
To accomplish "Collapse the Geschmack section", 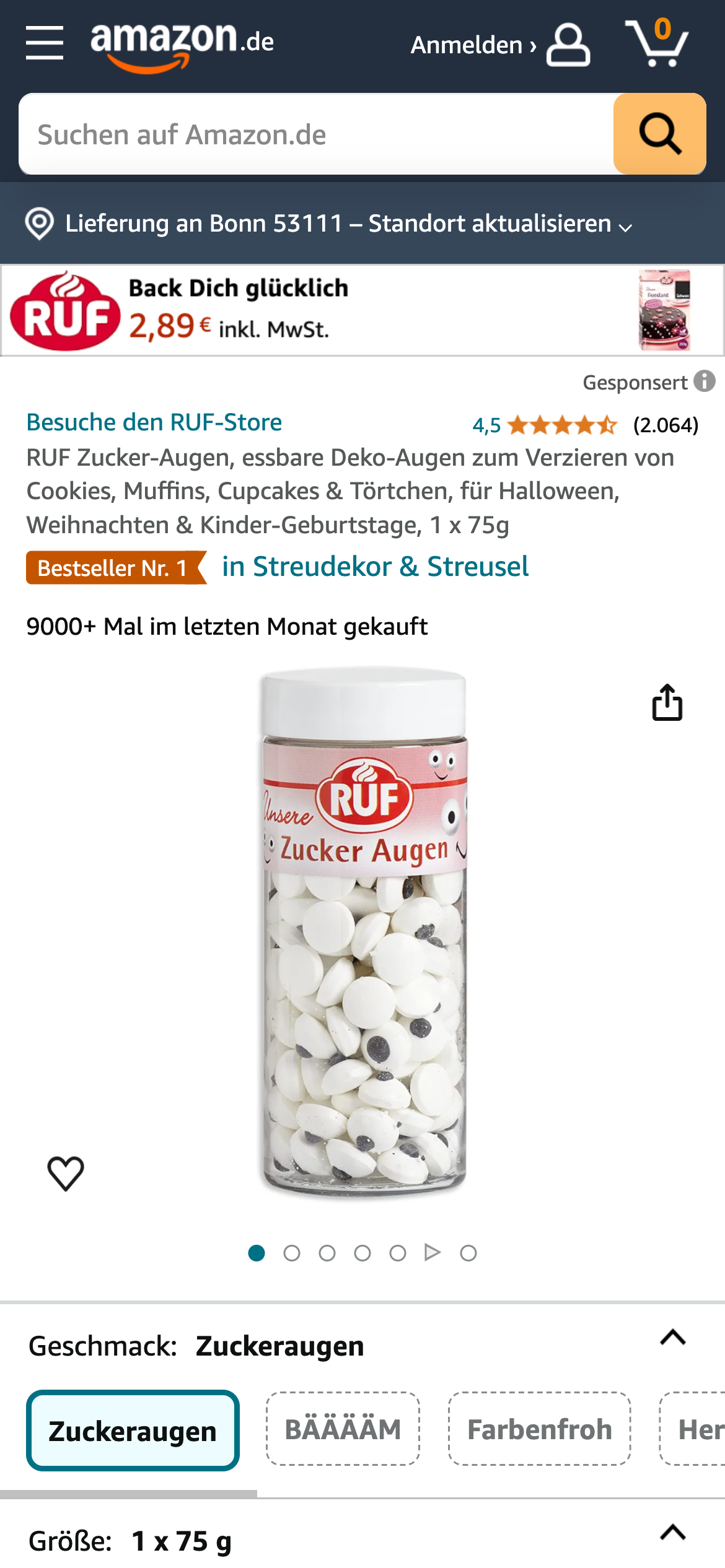I will point(673,1338).
